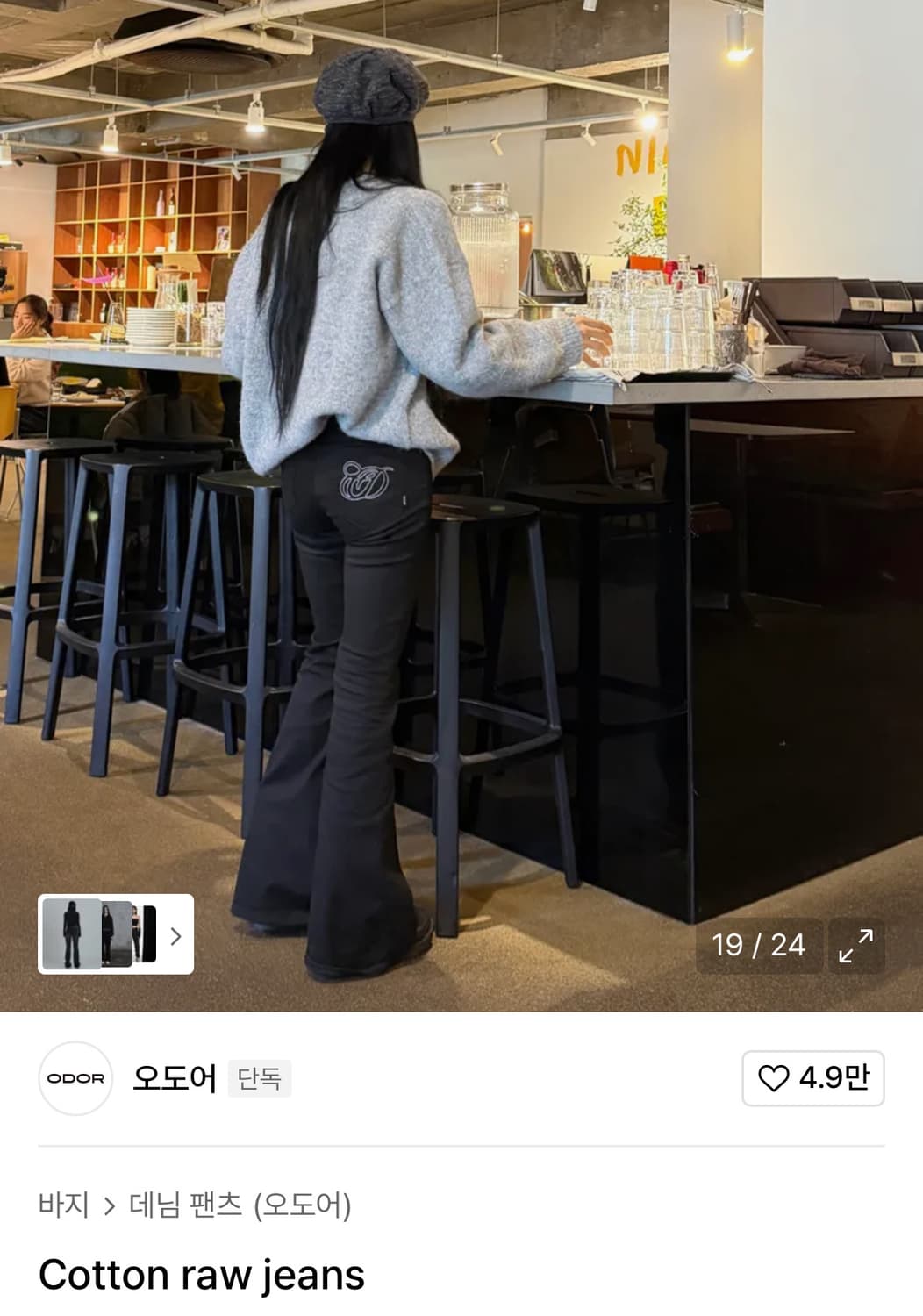The width and height of the screenshot is (923, 1316).
Task: Tap the heart icon inside the like button
Action: coord(777,1080)
